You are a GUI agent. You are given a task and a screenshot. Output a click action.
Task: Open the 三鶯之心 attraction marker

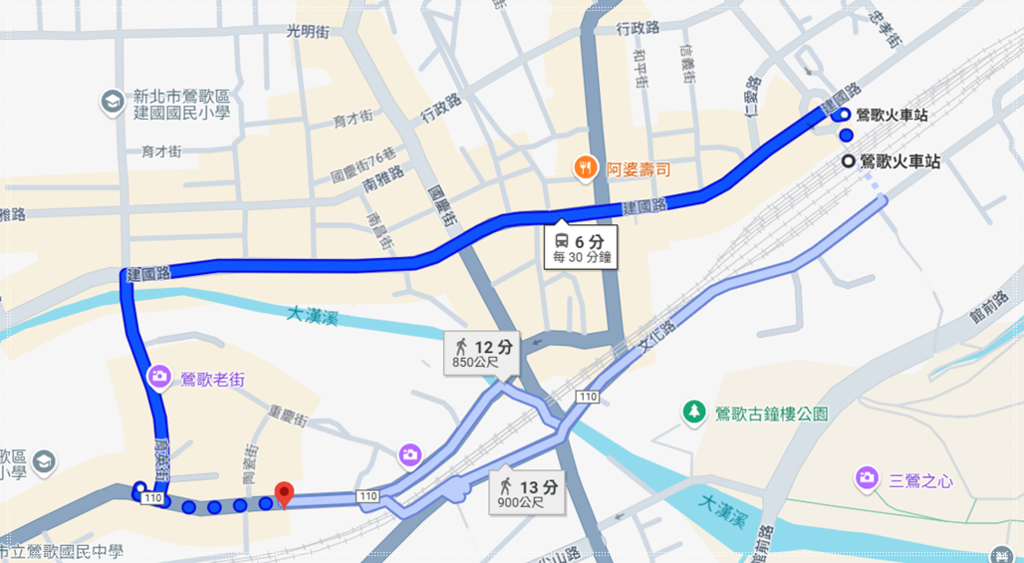867,478
